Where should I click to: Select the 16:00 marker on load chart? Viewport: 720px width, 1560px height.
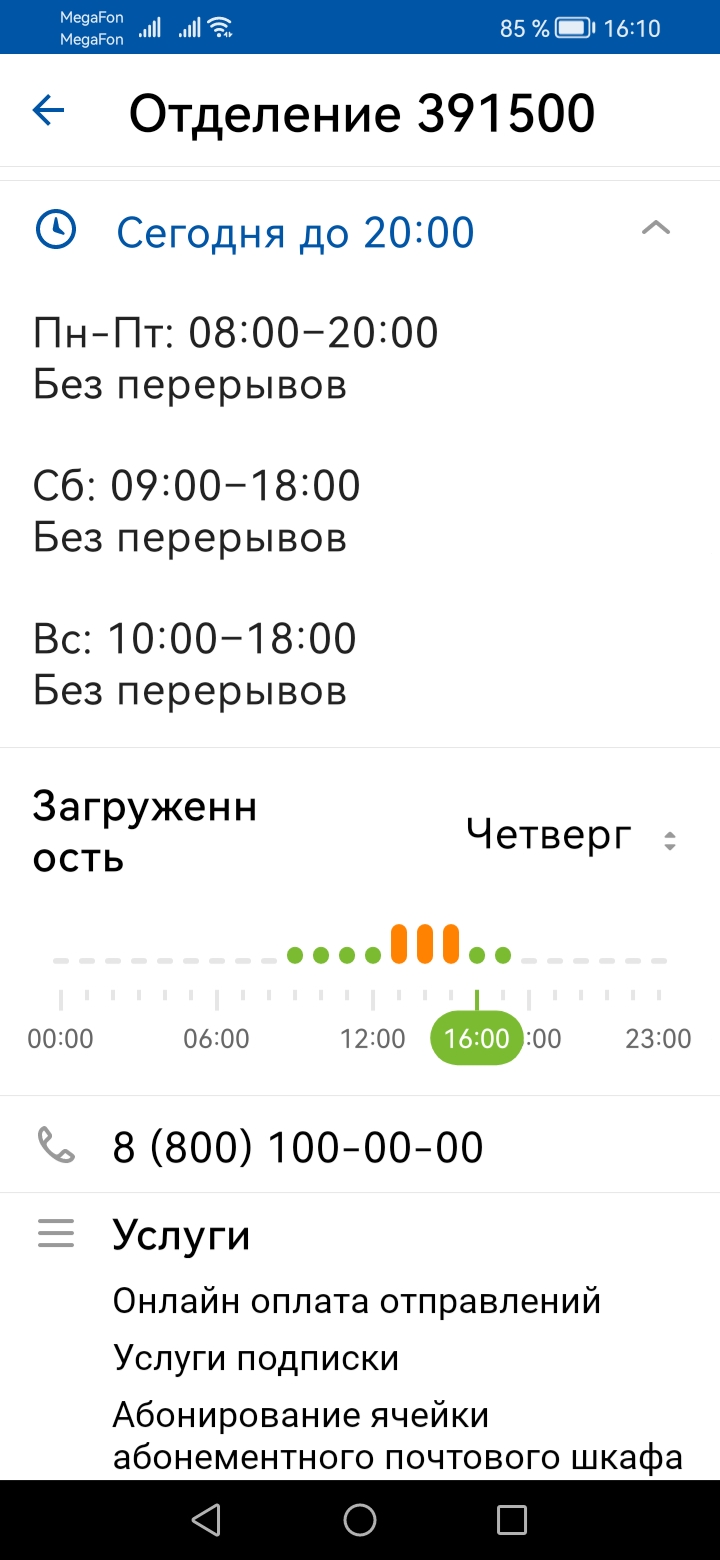click(476, 1038)
